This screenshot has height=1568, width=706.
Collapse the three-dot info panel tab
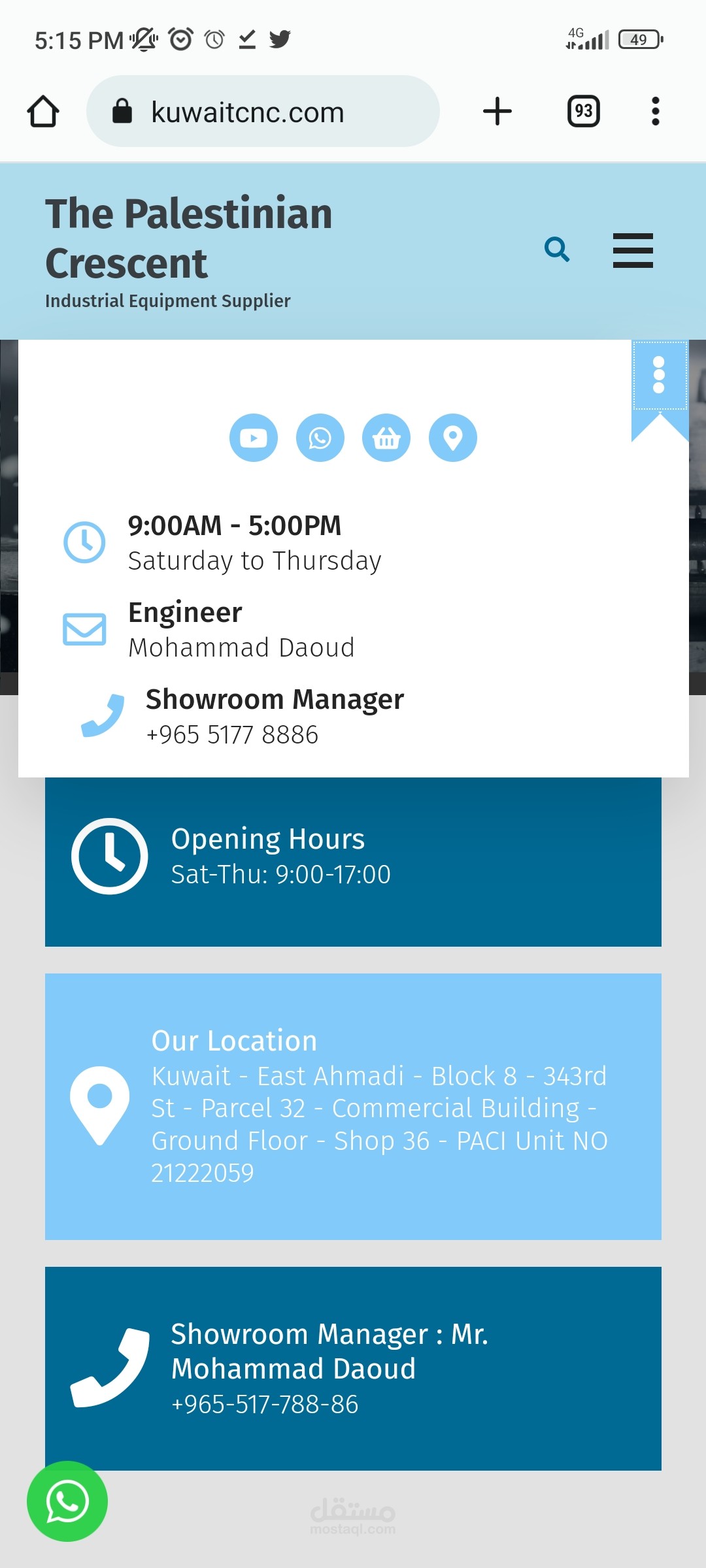point(659,375)
